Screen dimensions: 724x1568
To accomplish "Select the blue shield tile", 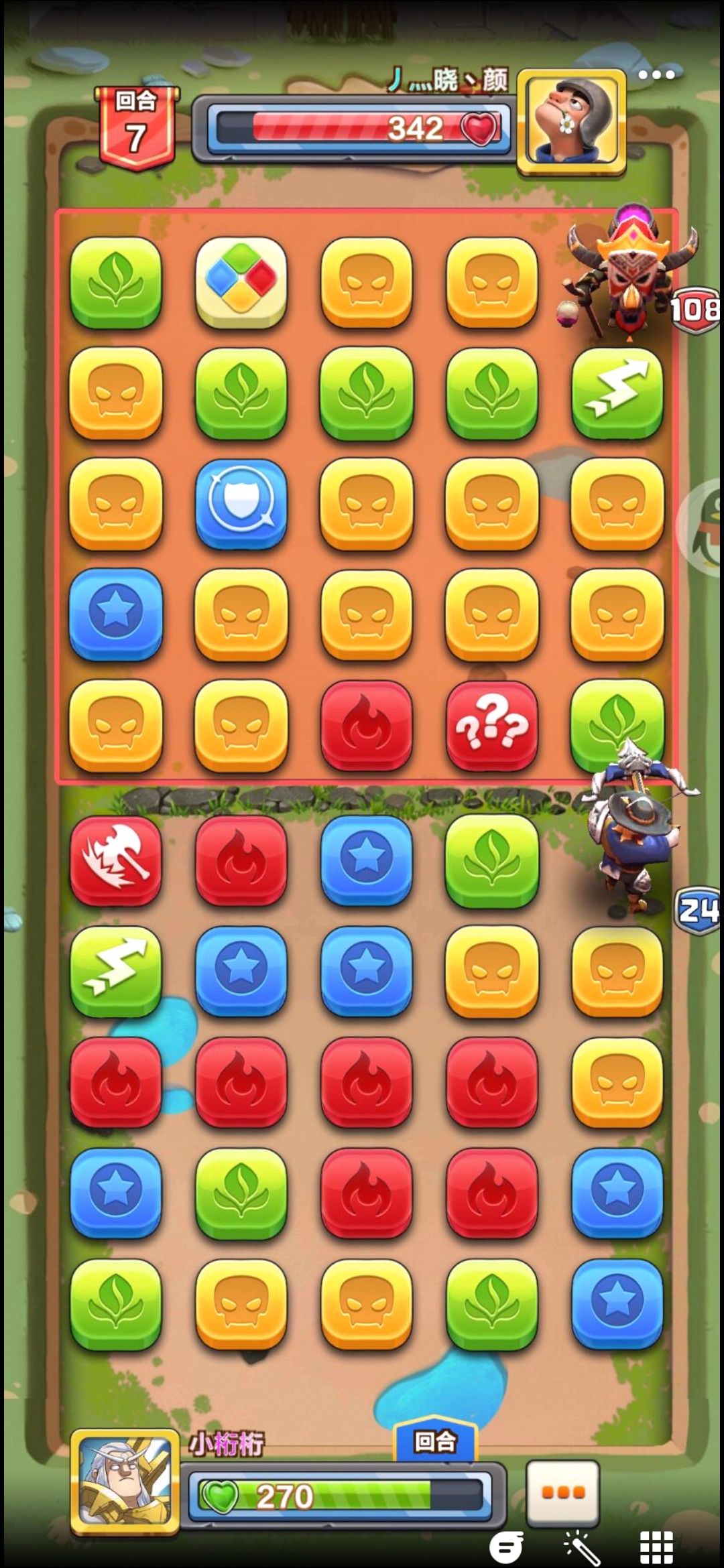I will (x=241, y=504).
